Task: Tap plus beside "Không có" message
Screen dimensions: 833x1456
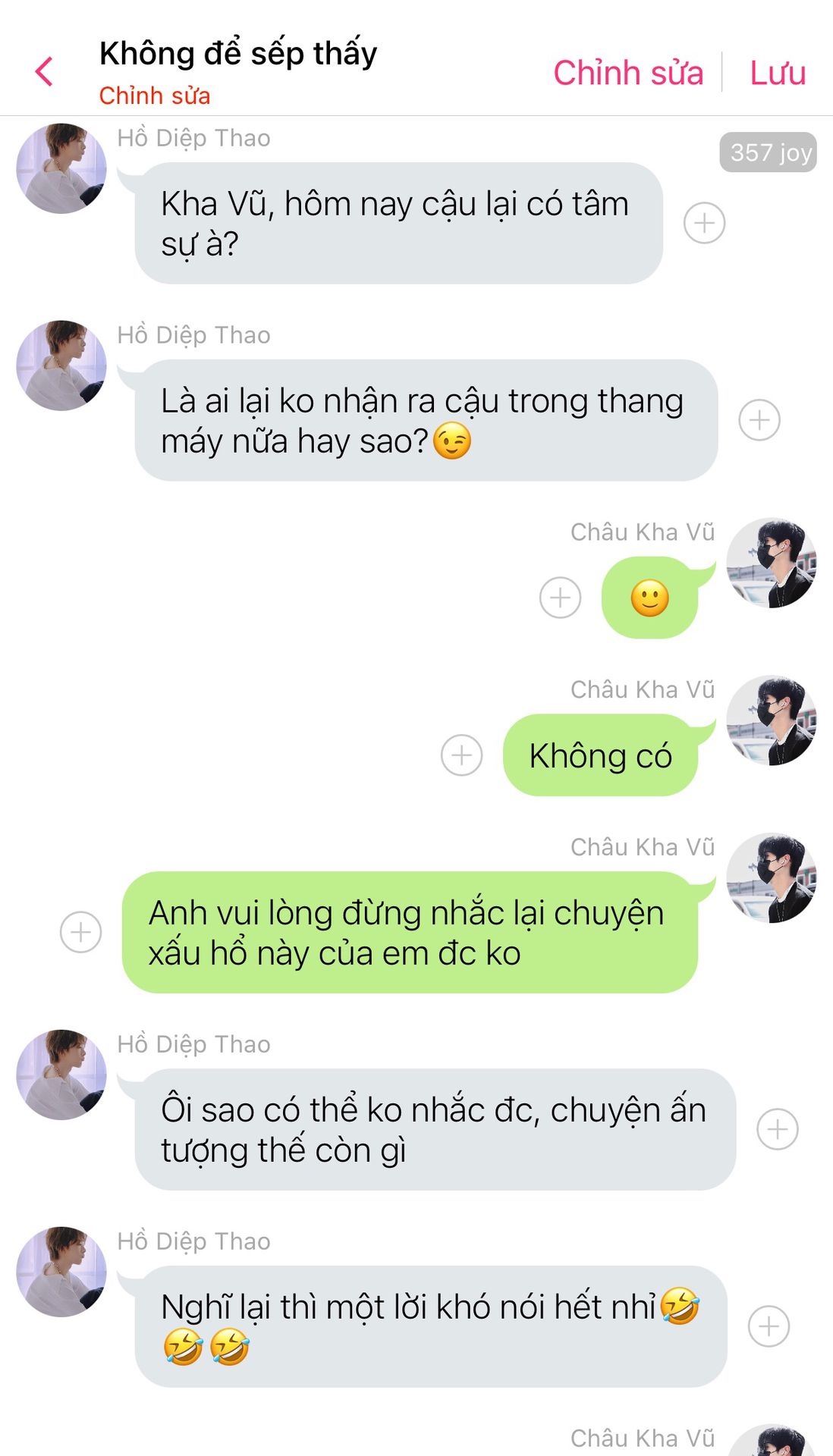Action: point(461,755)
